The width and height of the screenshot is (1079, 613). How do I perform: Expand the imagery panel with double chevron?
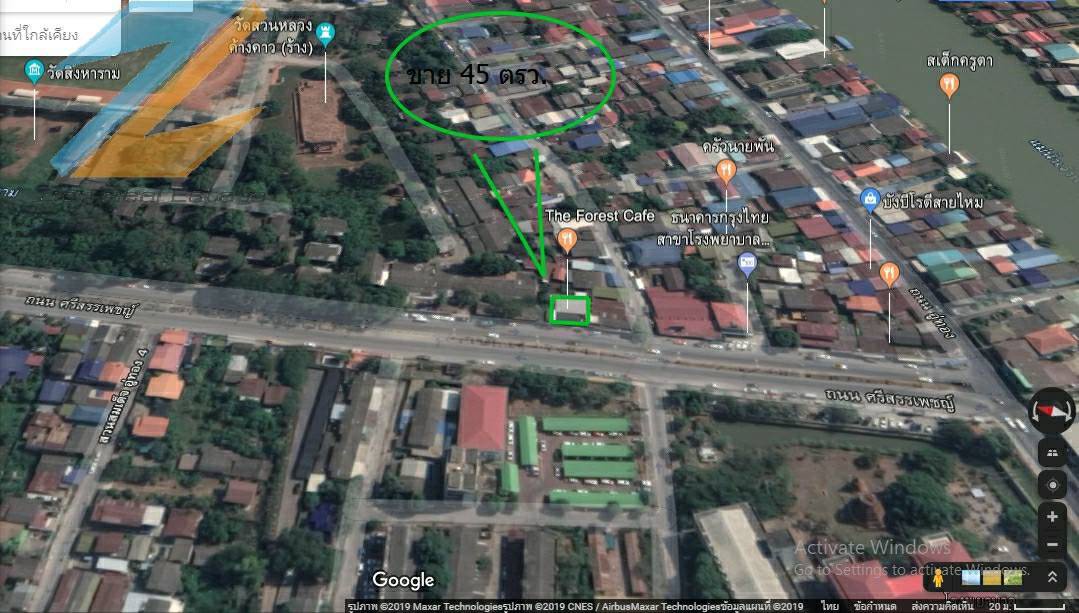[x=1052, y=577]
